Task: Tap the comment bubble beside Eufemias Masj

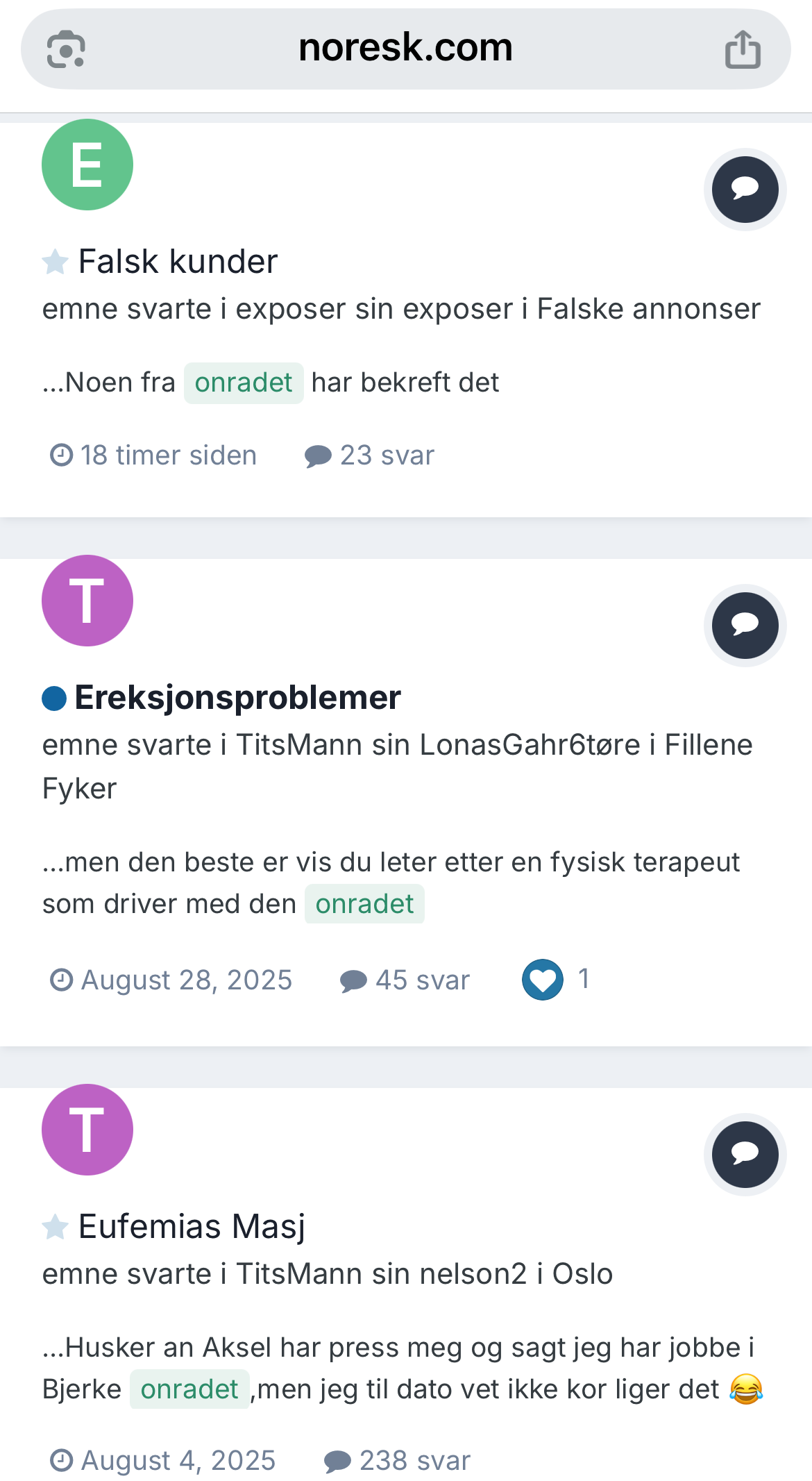Action: click(x=745, y=1154)
